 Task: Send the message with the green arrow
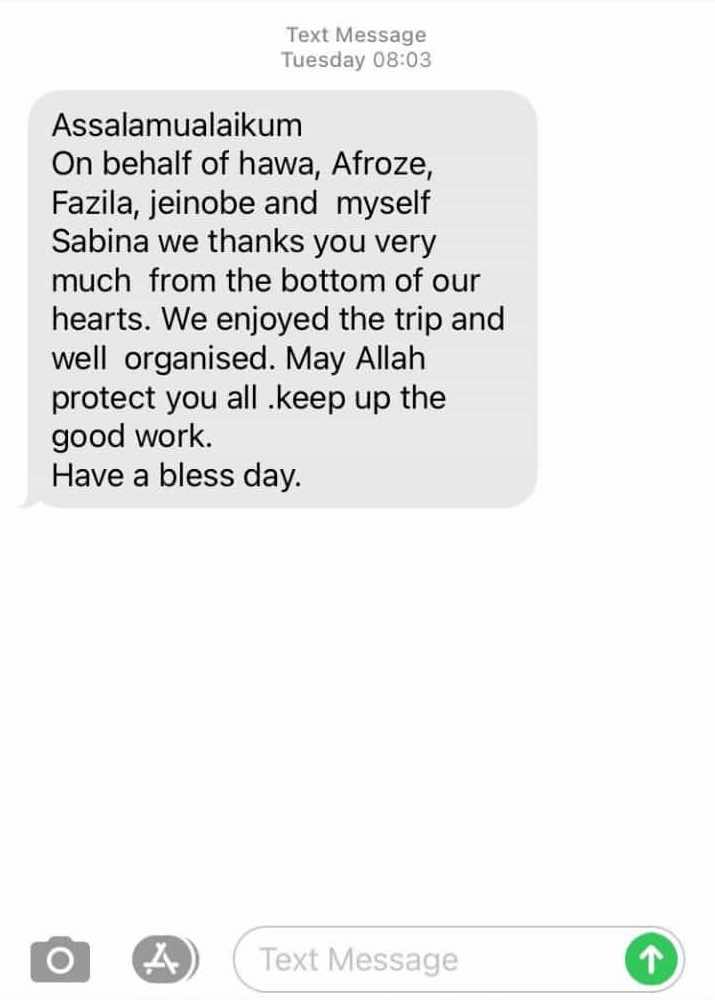coord(651,960)
